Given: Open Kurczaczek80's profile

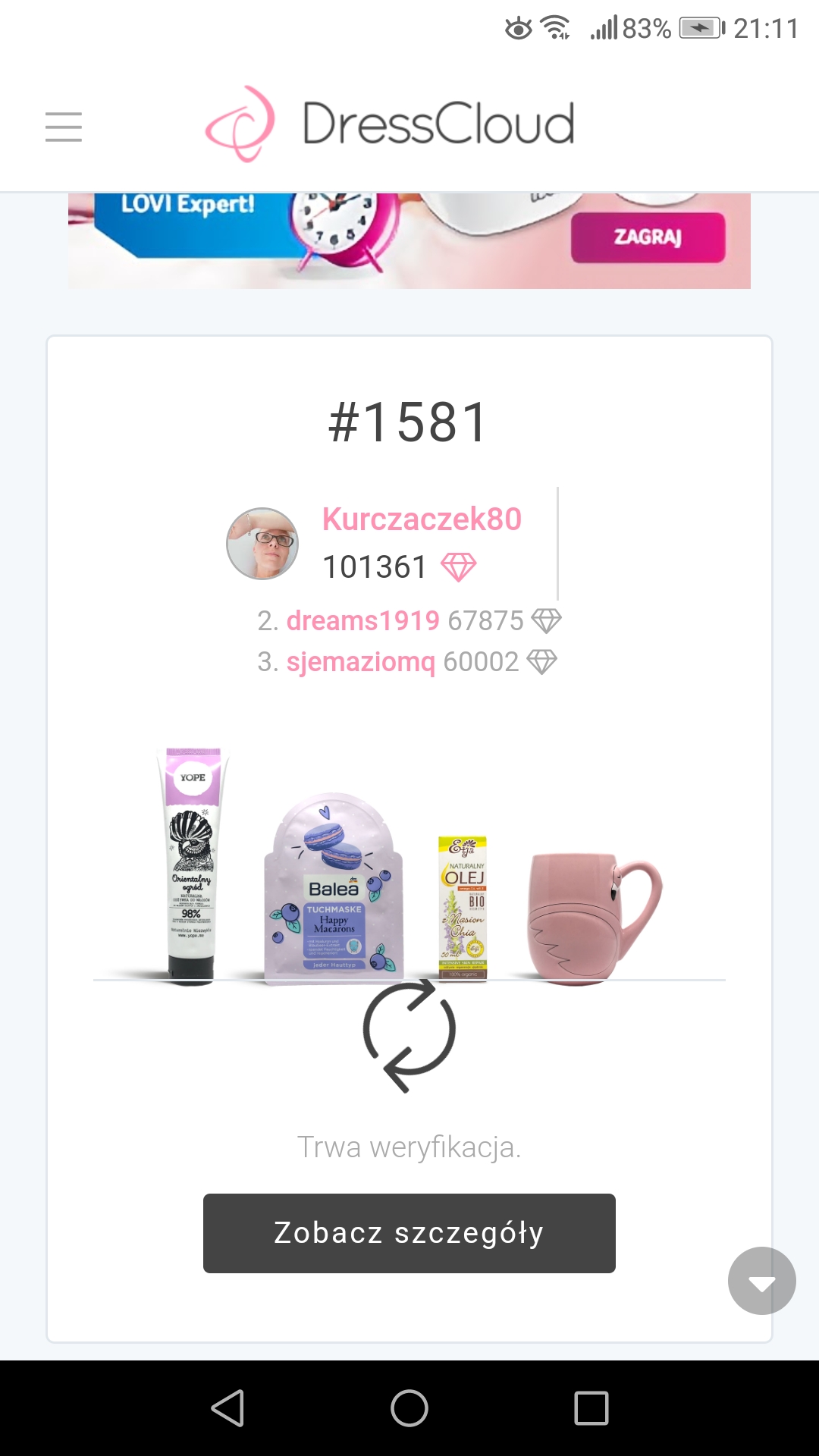Looking at the screenshot, I should 422,519.
